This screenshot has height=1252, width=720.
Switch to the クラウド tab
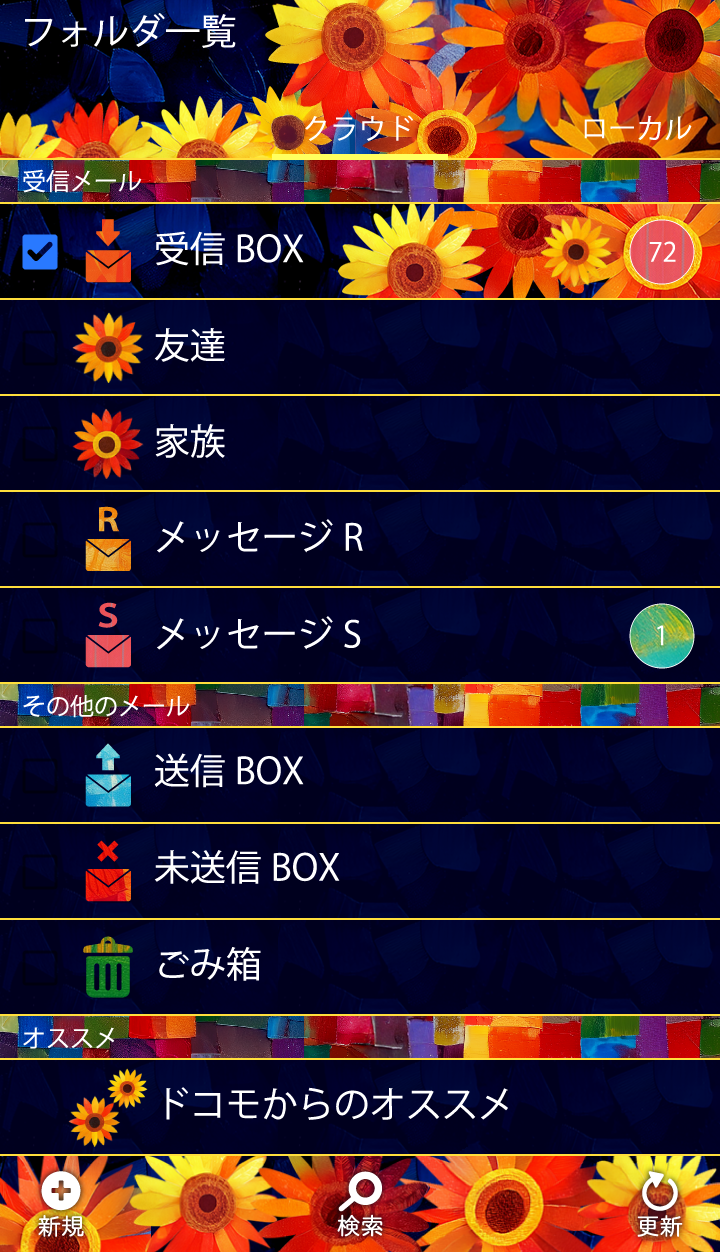point(358,128)
